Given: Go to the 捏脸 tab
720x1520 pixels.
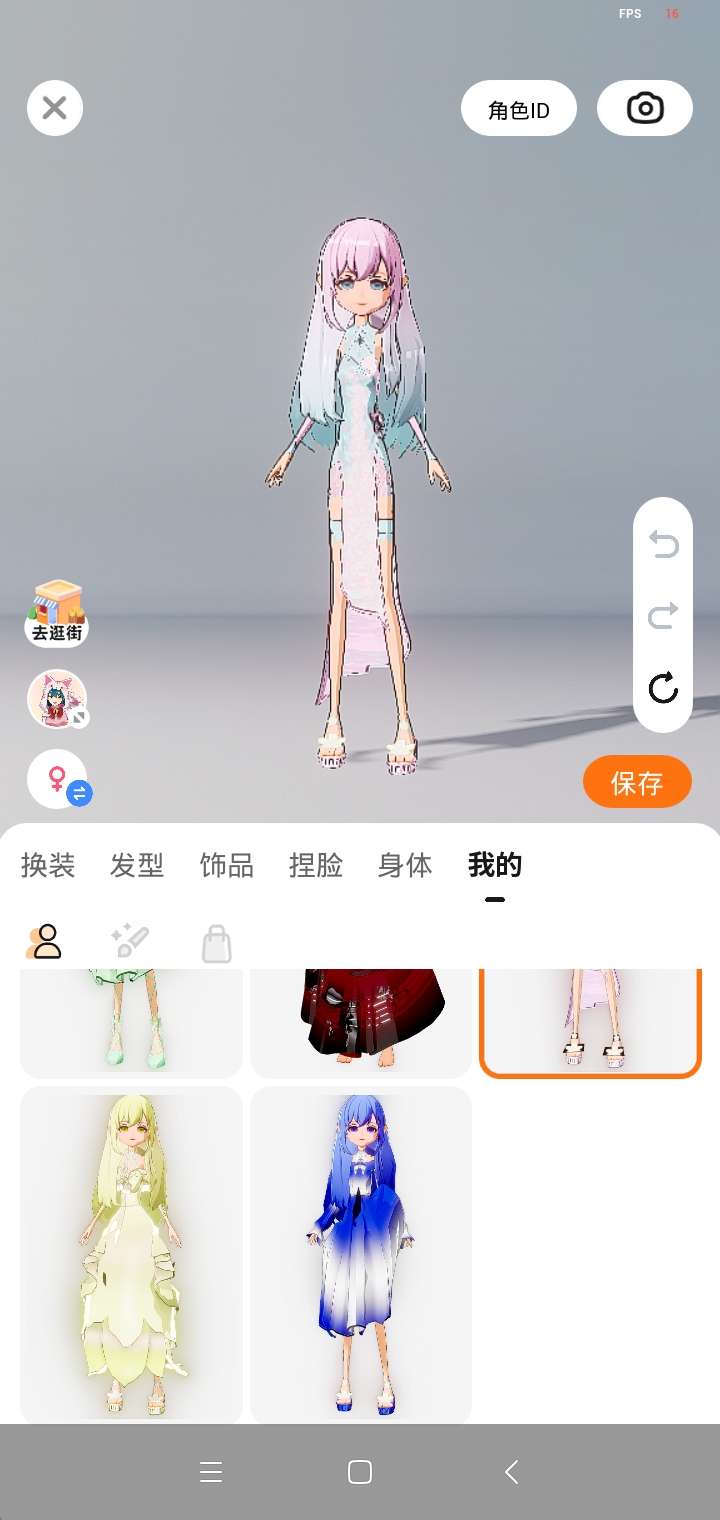Looking at the screenshot, I should [316, 865].
